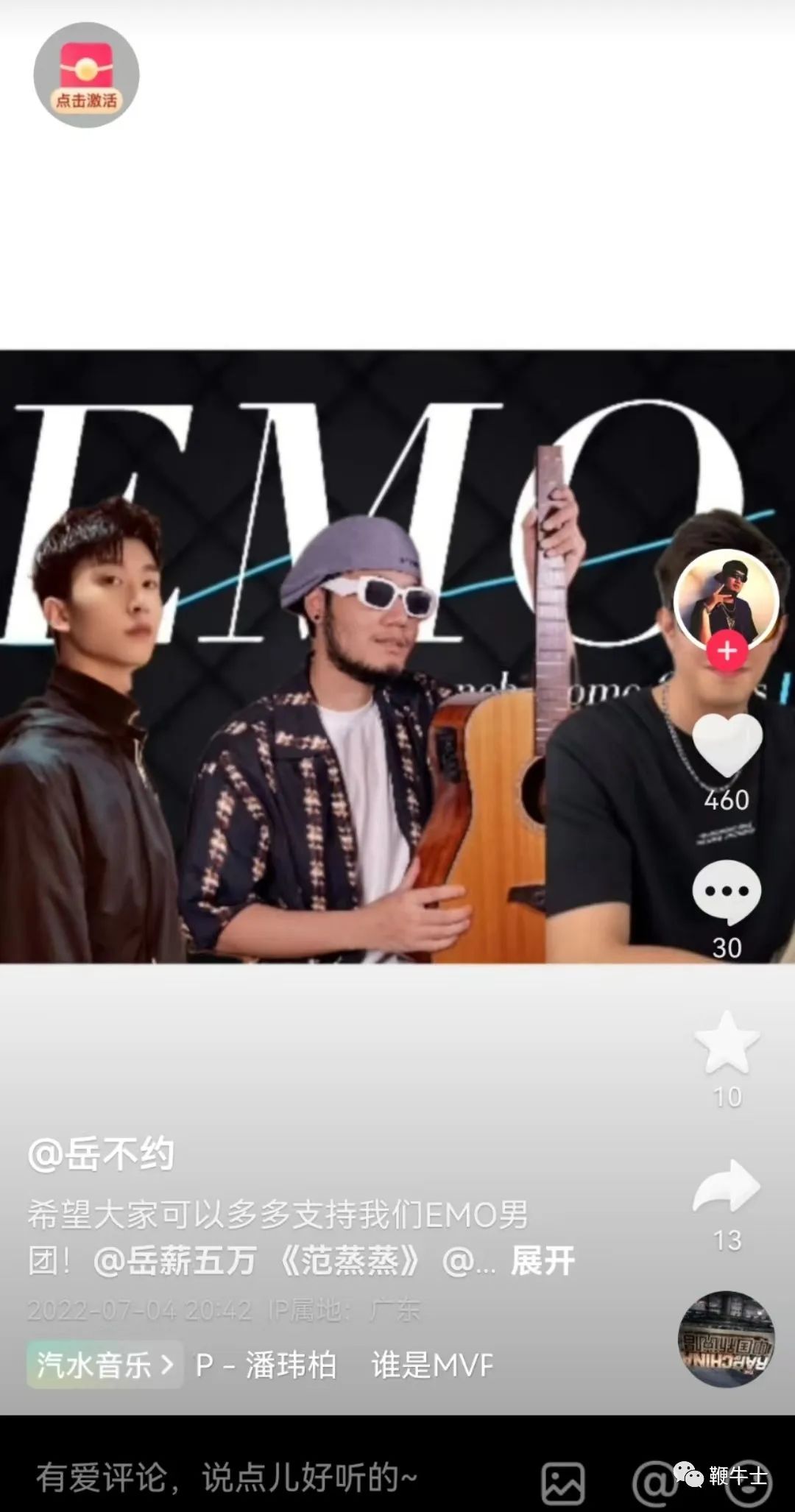Open the @岳不约 username profile

tap(102, 1154)
